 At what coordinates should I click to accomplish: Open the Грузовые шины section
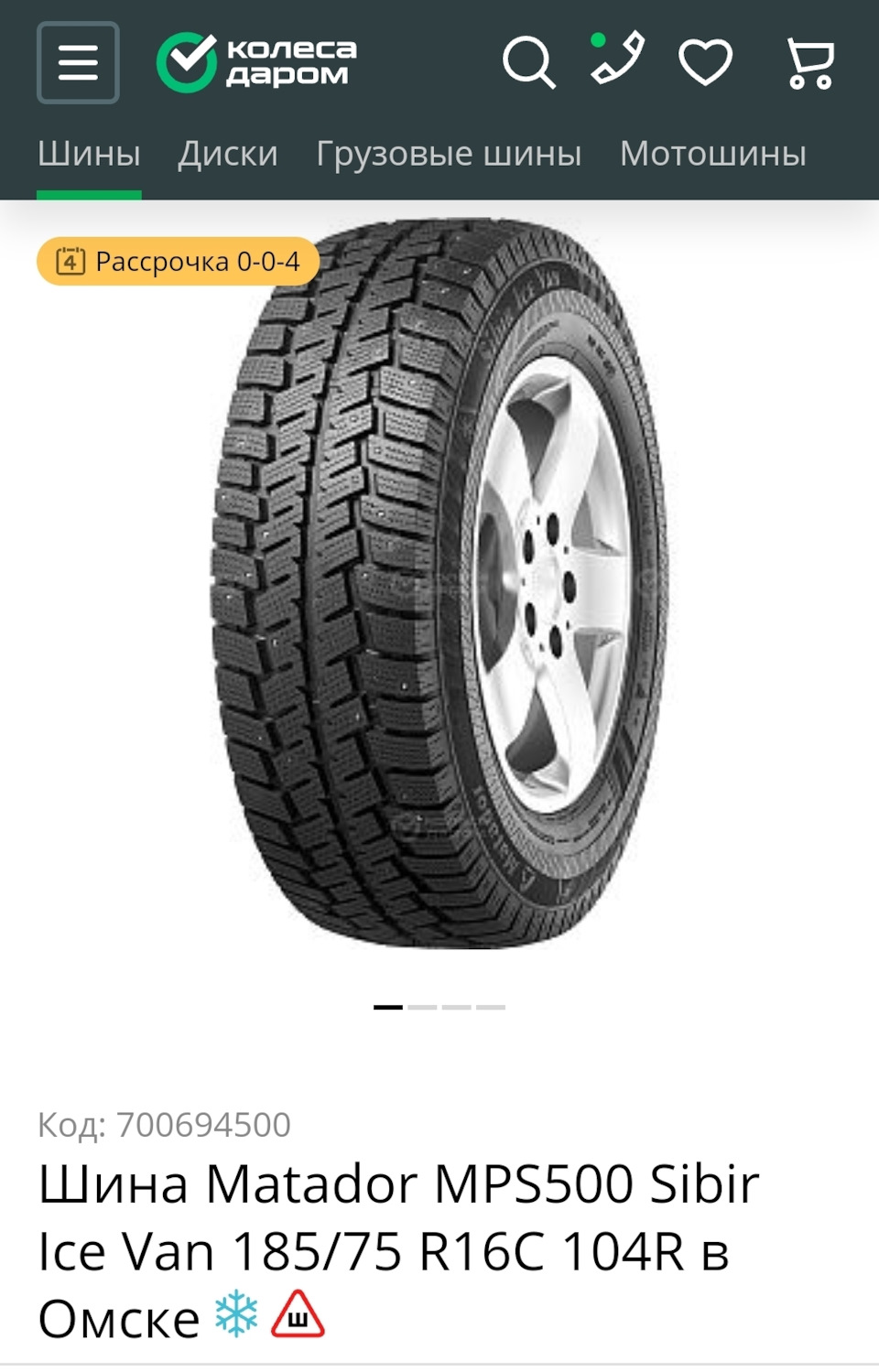click(449, 154)
